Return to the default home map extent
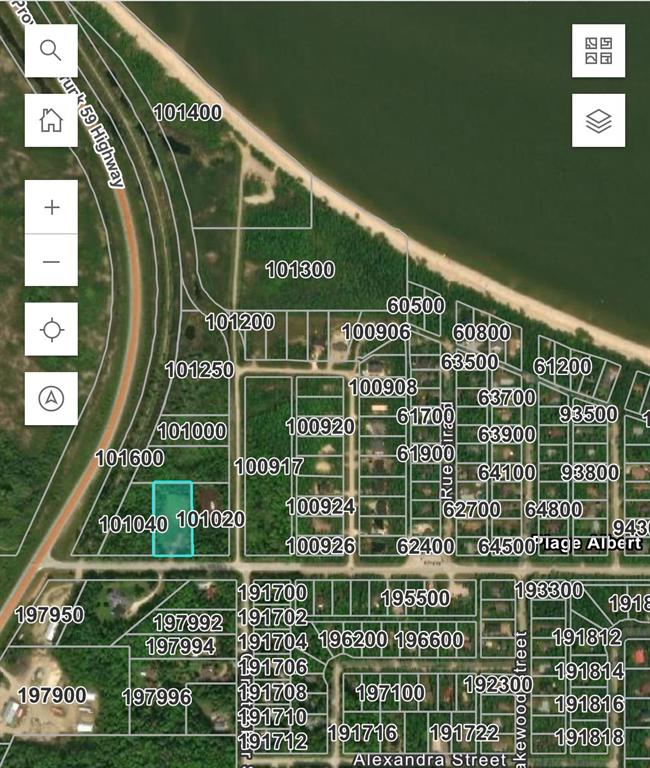The width and height of the screenshot is (650, 768). click(51, 121)
